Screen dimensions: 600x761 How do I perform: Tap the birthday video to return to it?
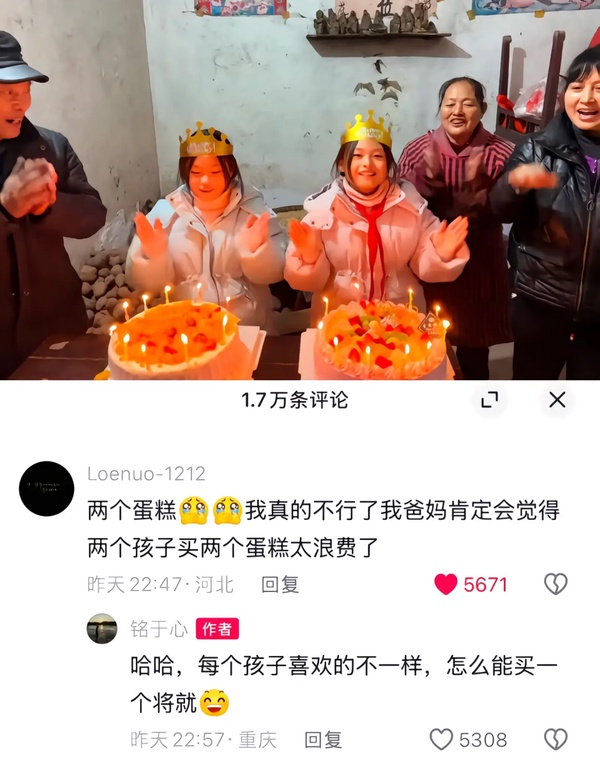coord(300,190)
